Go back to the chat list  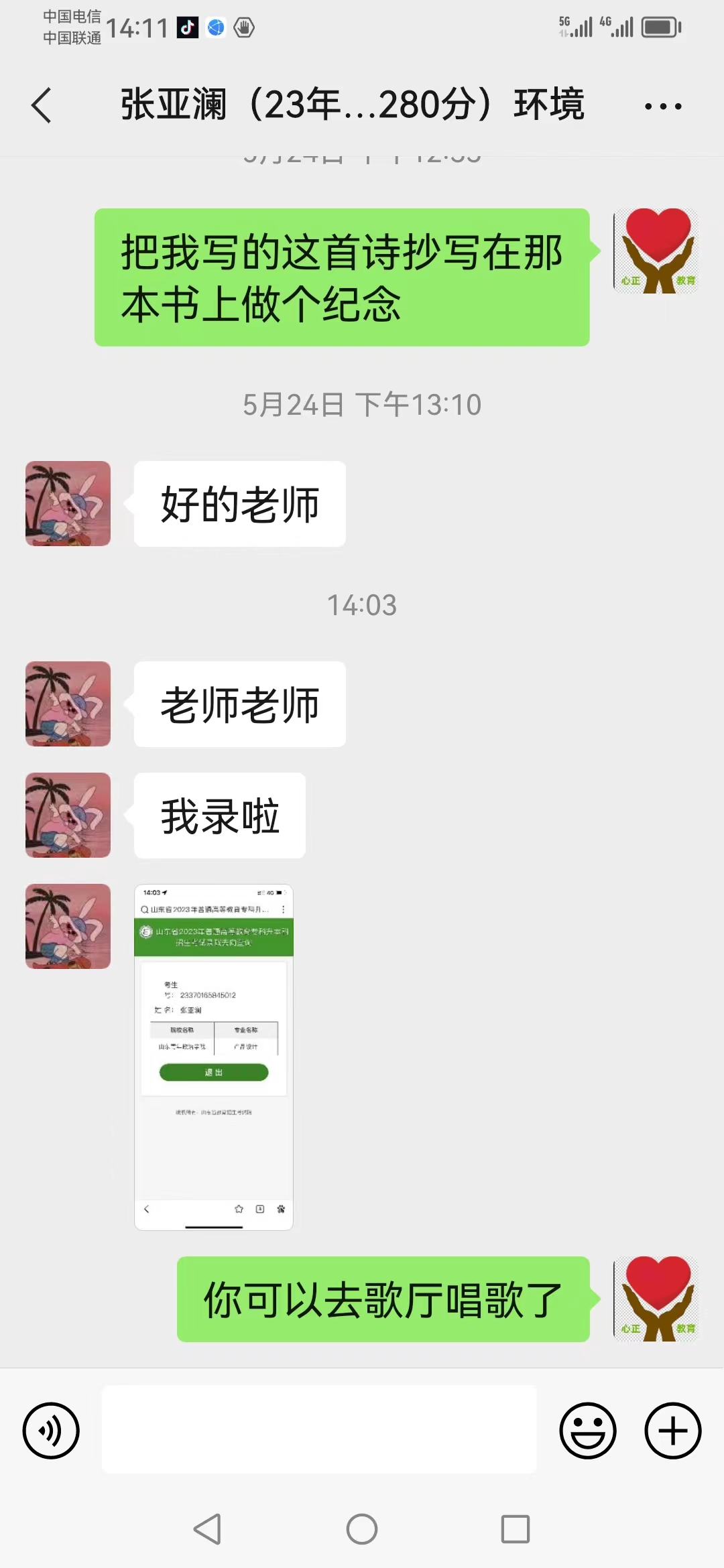(x=42, y=105)
